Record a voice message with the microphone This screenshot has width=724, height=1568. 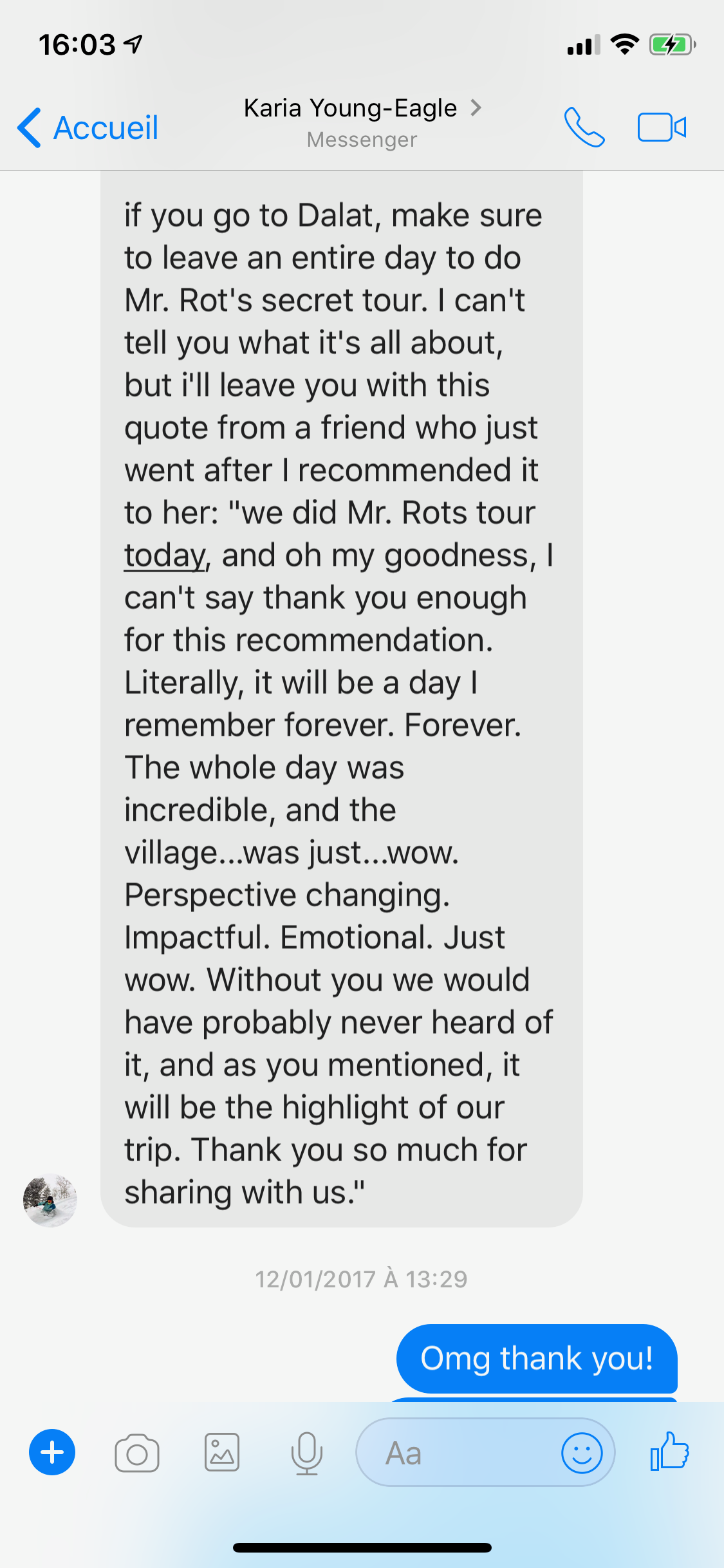click(x=307, y=1453)
